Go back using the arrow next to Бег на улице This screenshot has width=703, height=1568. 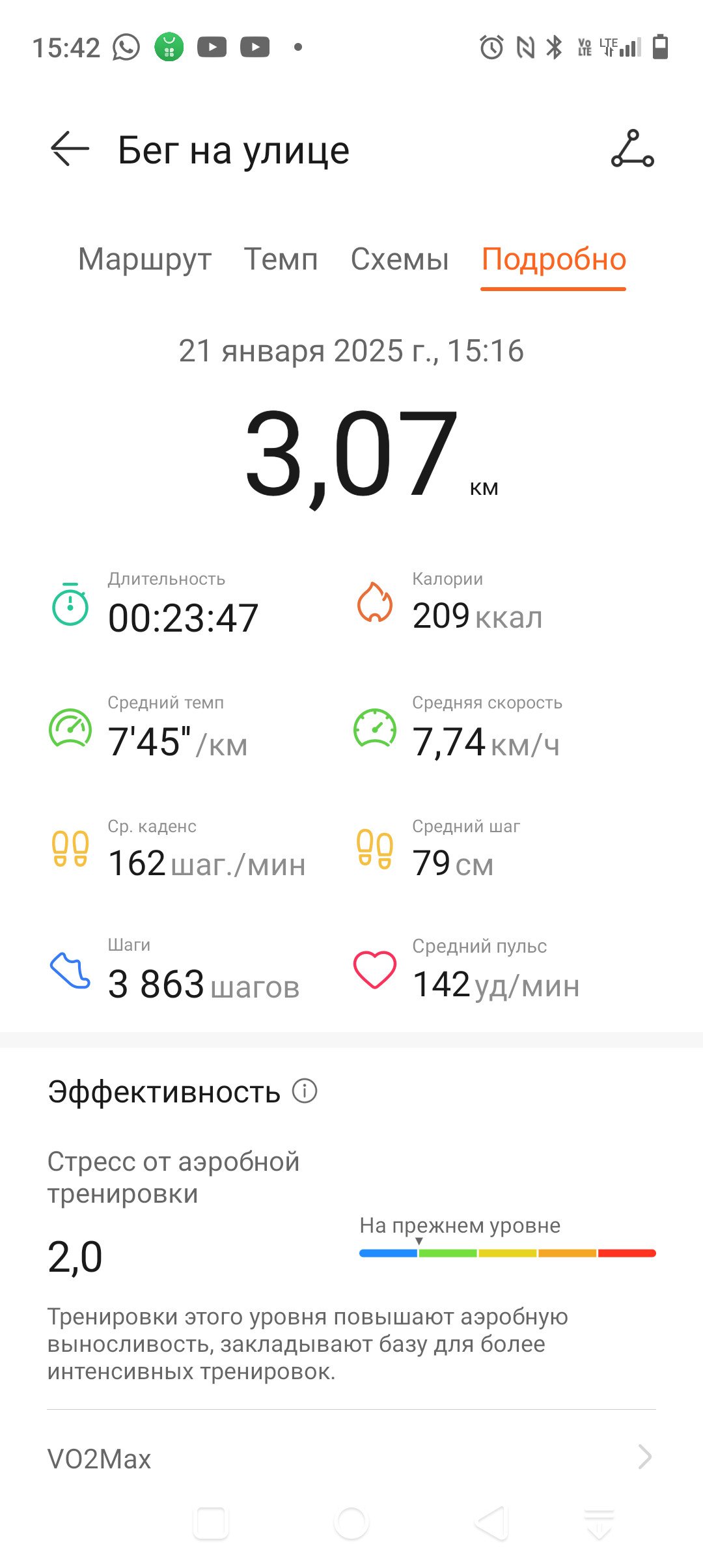[70, 149]
